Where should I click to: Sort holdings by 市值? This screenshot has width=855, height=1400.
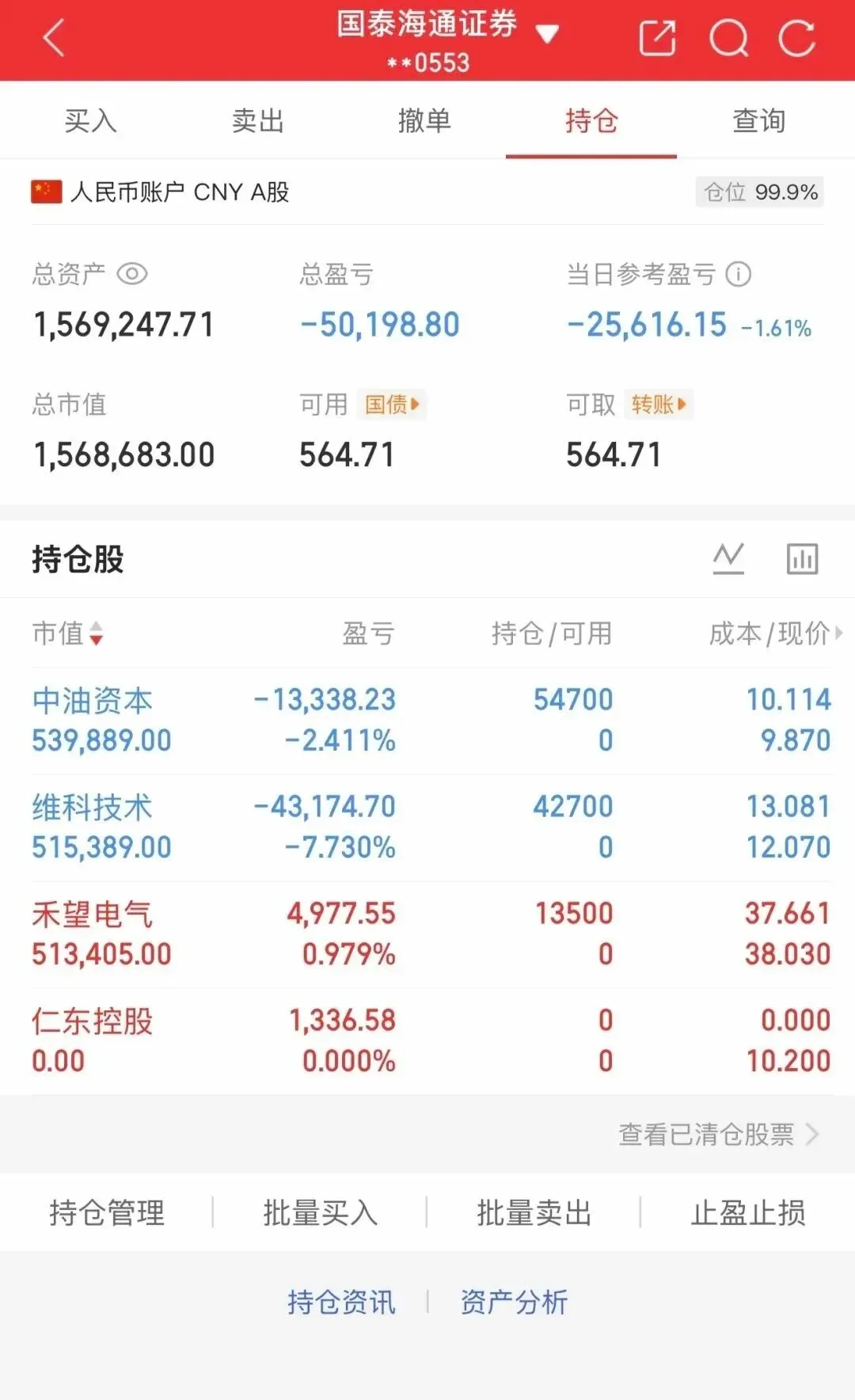pos(68,633)
